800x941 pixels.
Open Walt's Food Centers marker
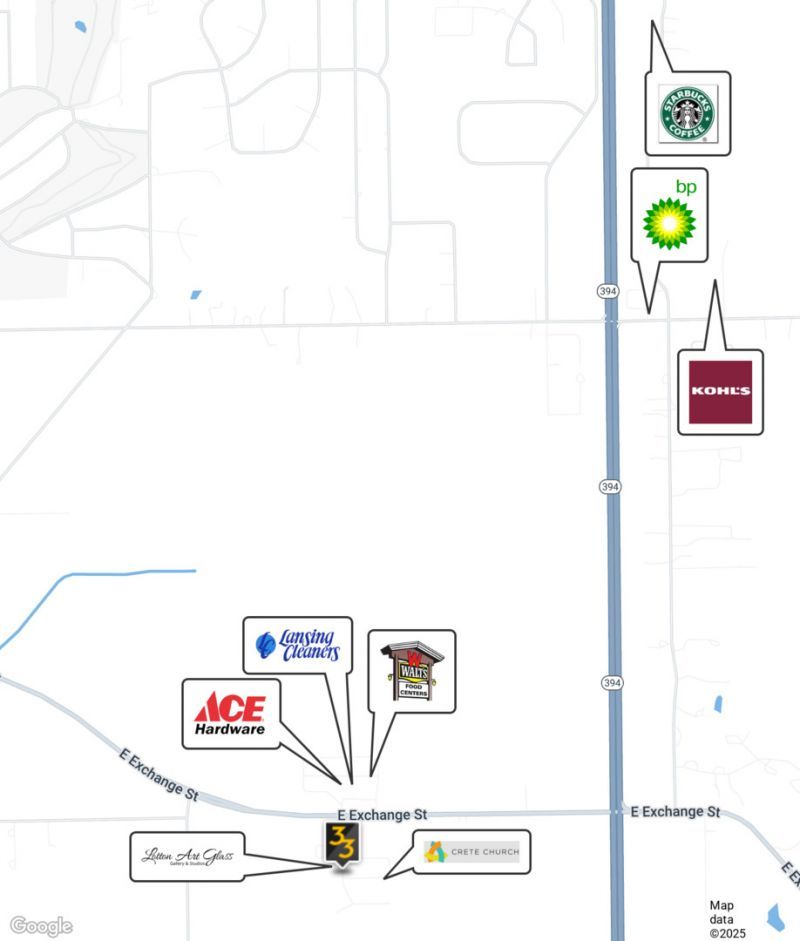(x=412, y=671)
